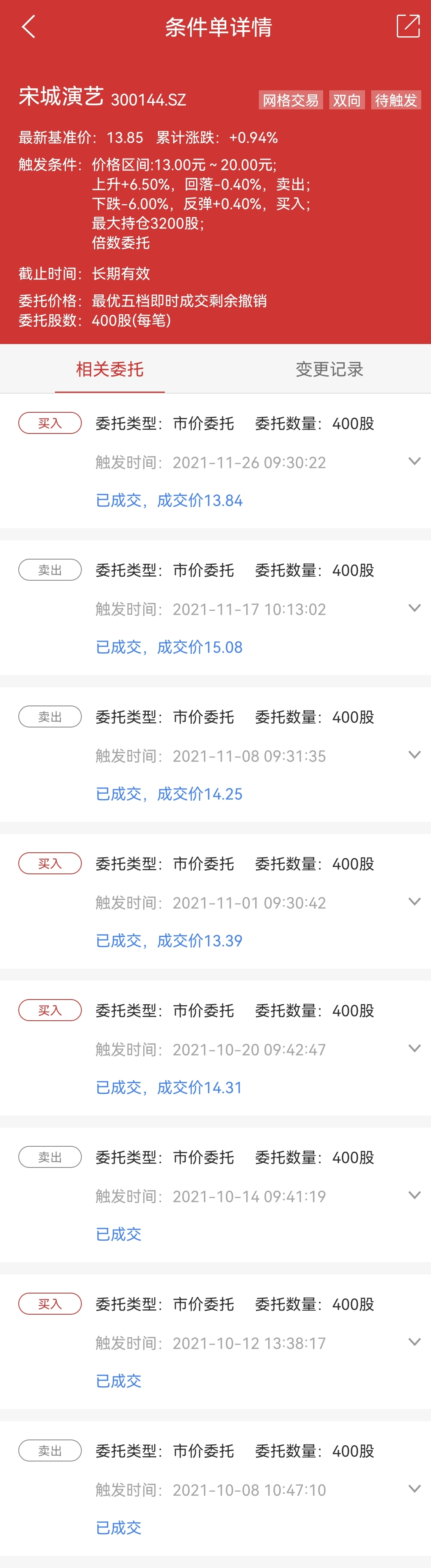The height and width of the screenshot is (1568, 431).
Task: Switch to the 变更记录 tab
Action: click(x=329, y=369)
